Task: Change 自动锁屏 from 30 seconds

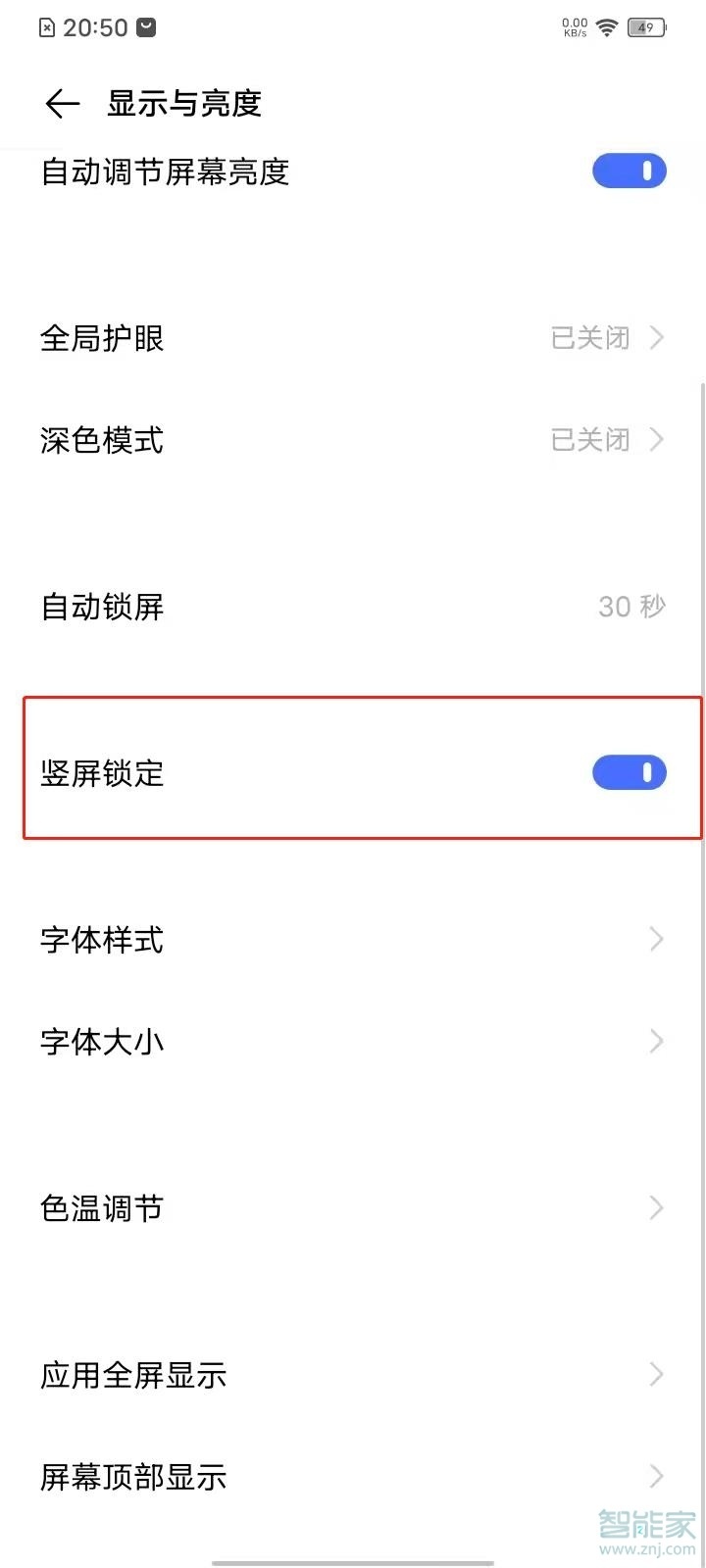Action: point(353,607)
